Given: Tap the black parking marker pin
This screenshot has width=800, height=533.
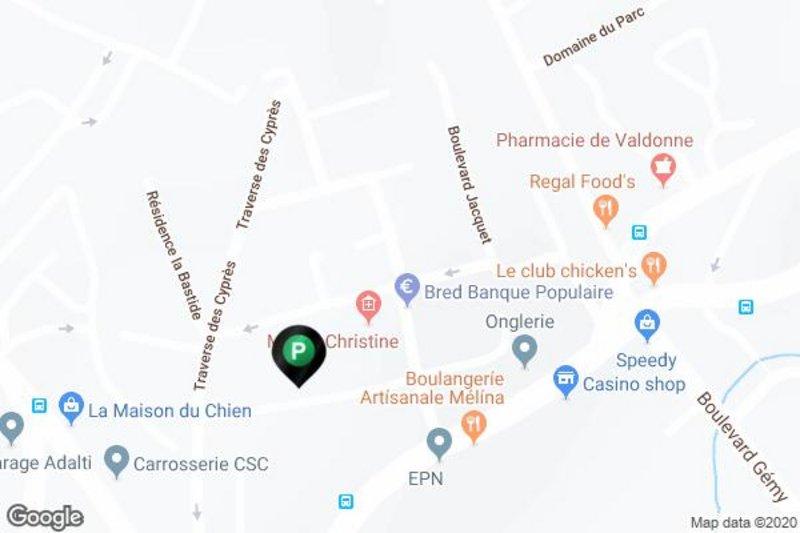Looking at the screenshot, I should click(298, 353).
